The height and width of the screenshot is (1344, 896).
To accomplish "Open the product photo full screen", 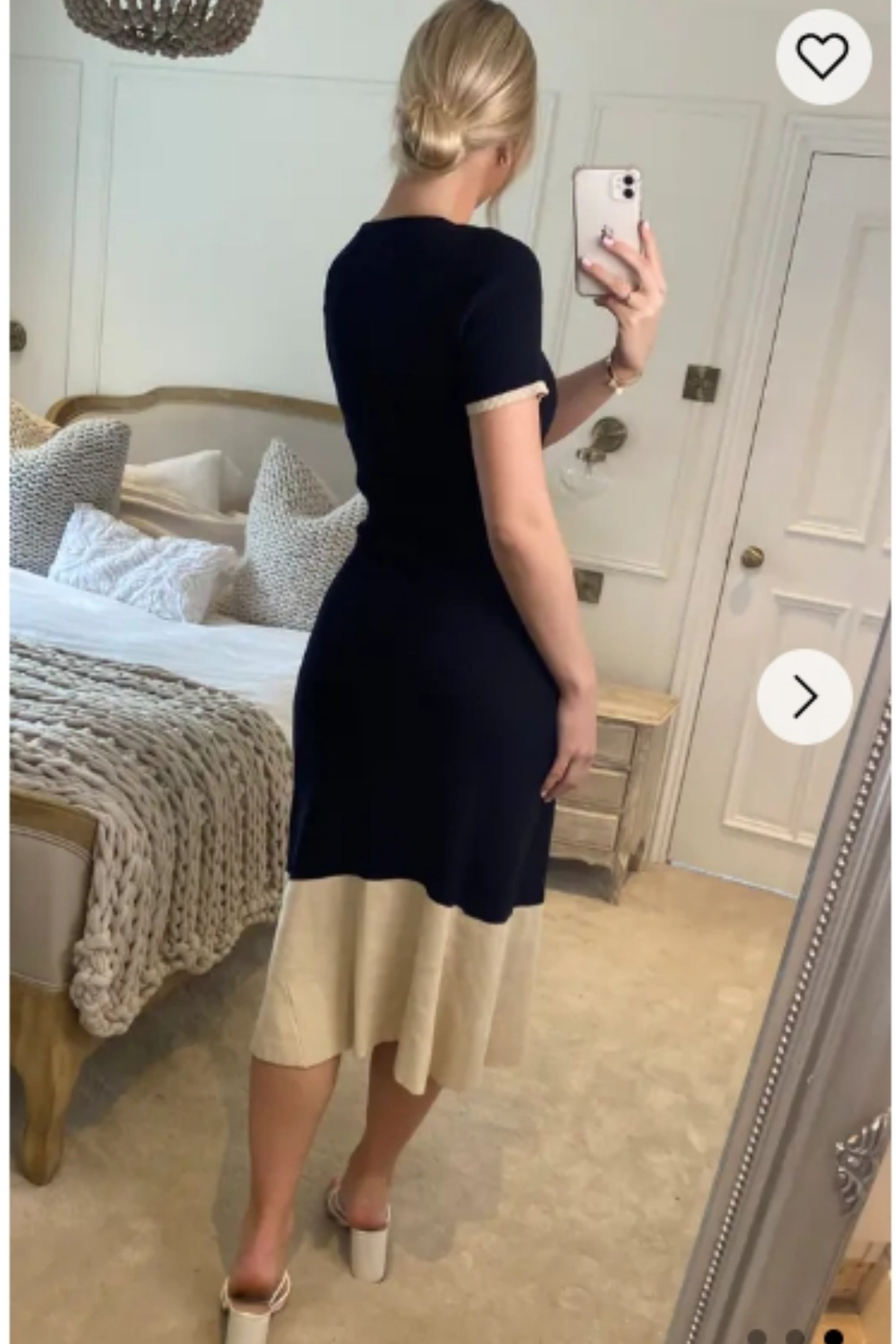I will (434, 629).
